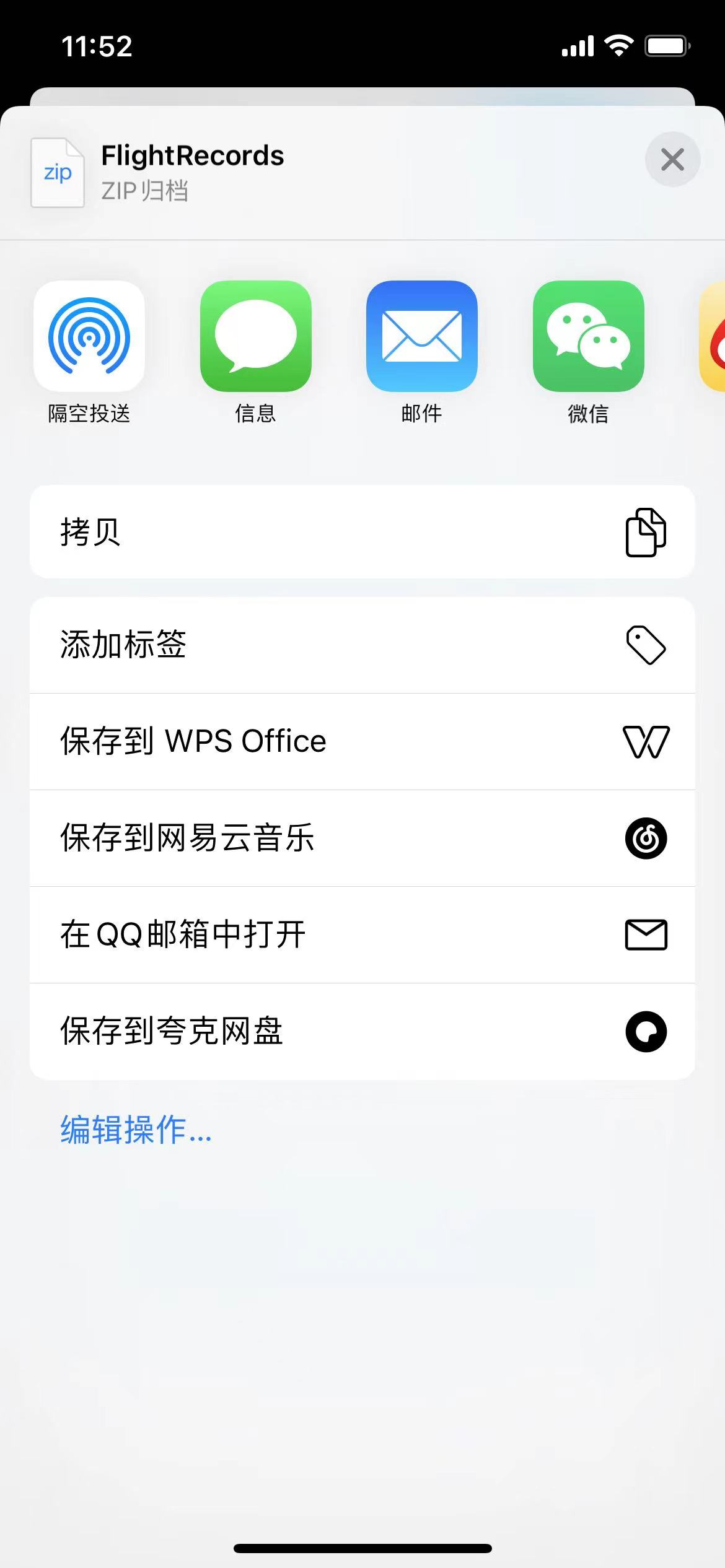Dismiss the share sheet with the X
Image resolution: width=725 pixels, height=1568 pixels.
pos(673,159)
